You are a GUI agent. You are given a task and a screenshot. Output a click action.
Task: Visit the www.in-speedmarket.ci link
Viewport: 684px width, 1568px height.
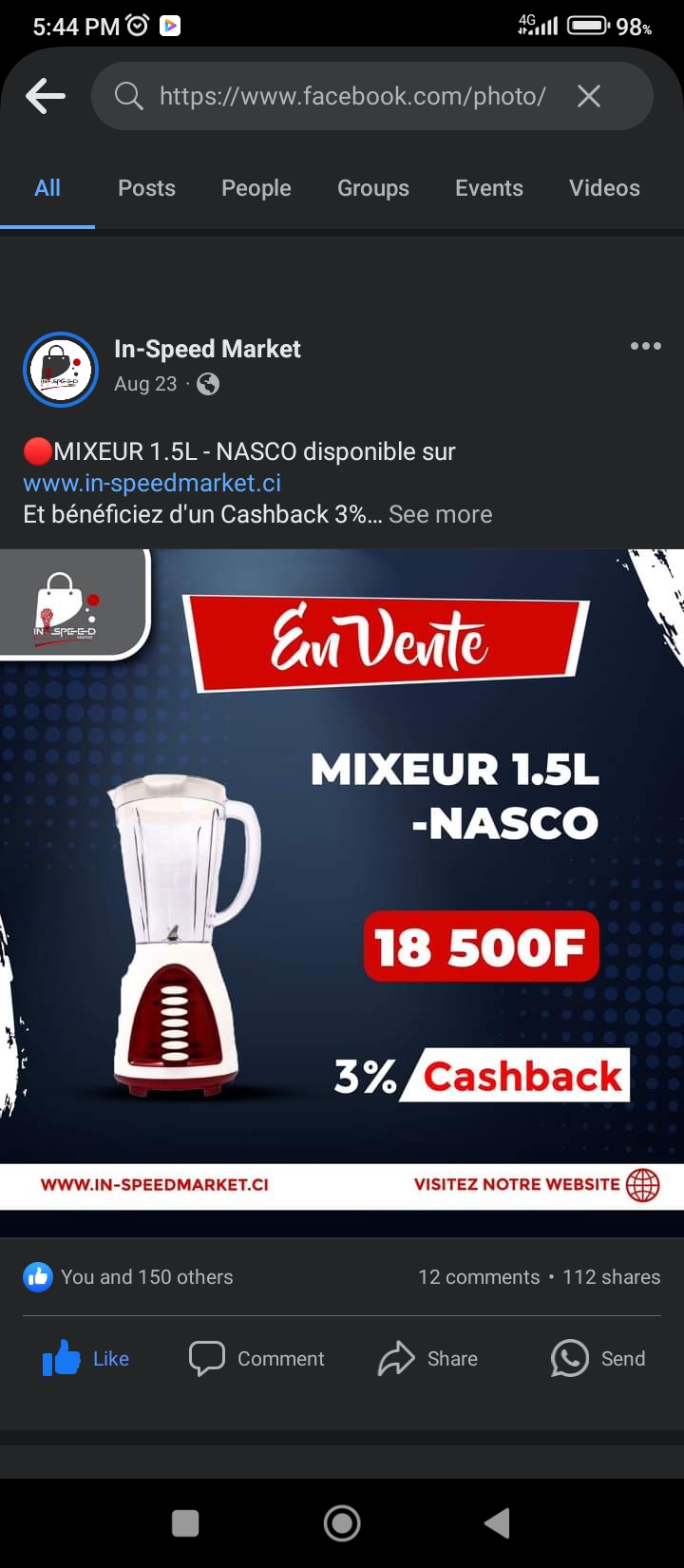(x=152, y=483)
